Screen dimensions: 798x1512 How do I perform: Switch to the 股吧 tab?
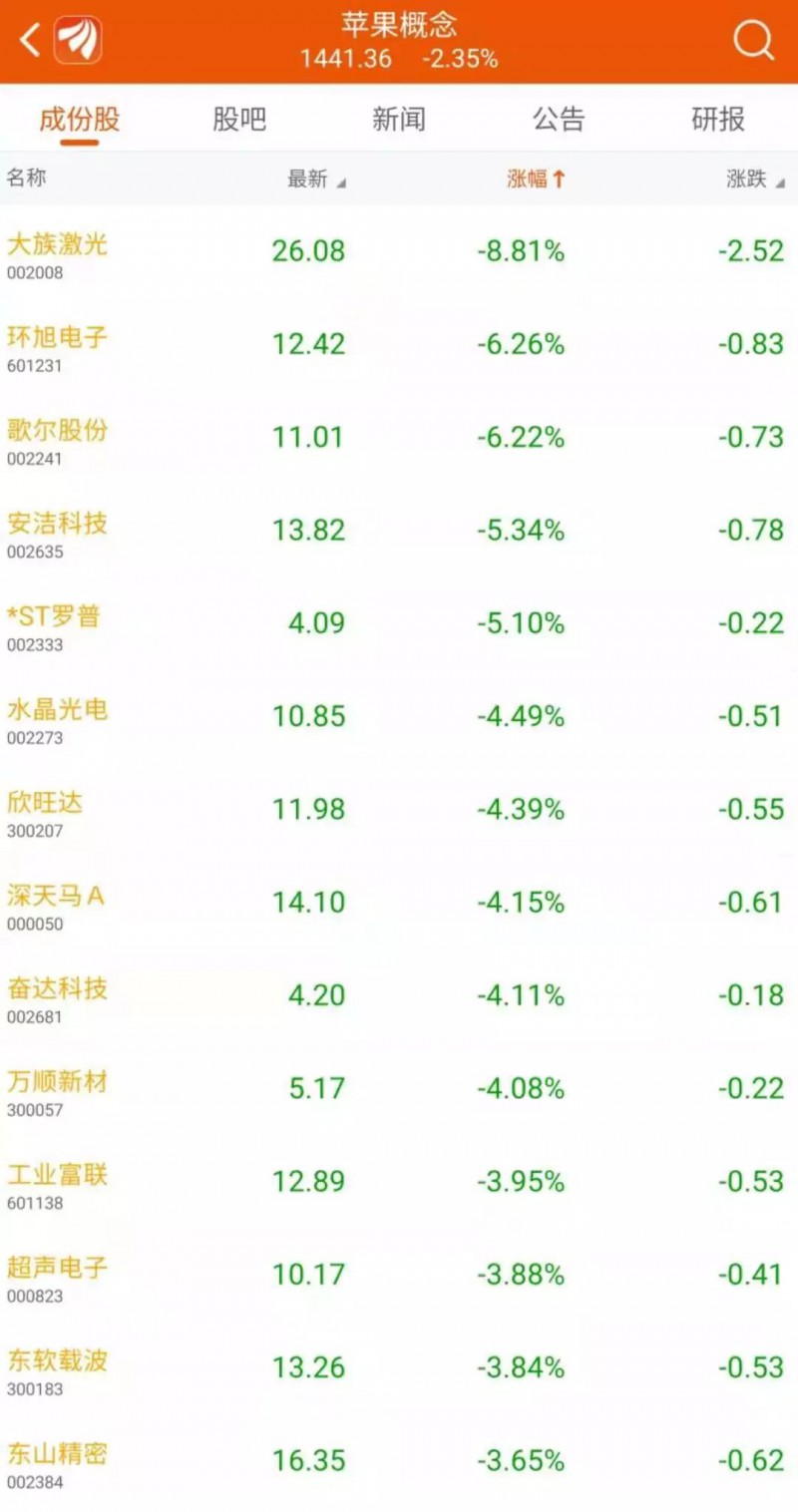pos(239,119)
